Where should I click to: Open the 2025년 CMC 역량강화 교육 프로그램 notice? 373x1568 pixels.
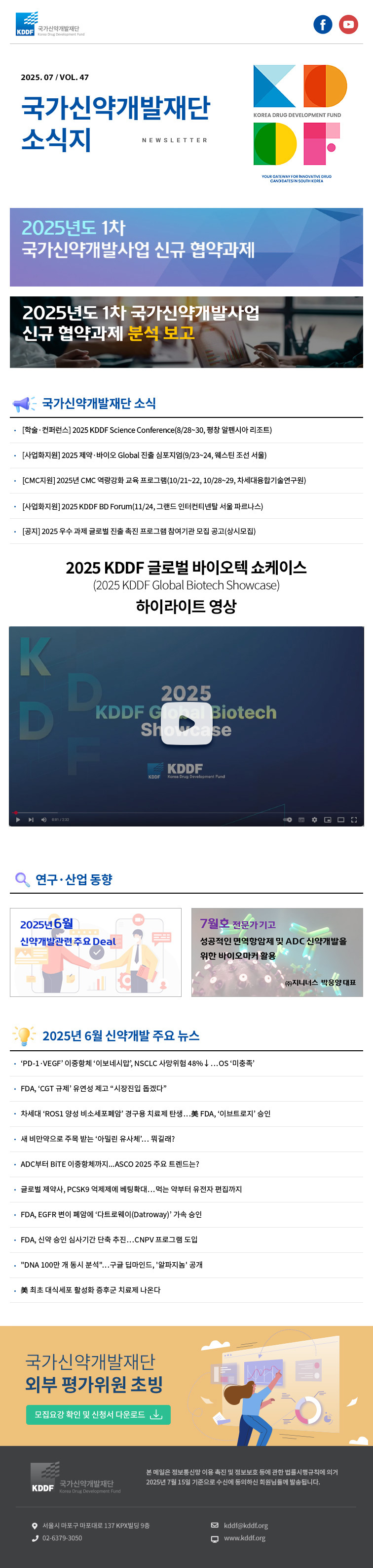point(163,480)
